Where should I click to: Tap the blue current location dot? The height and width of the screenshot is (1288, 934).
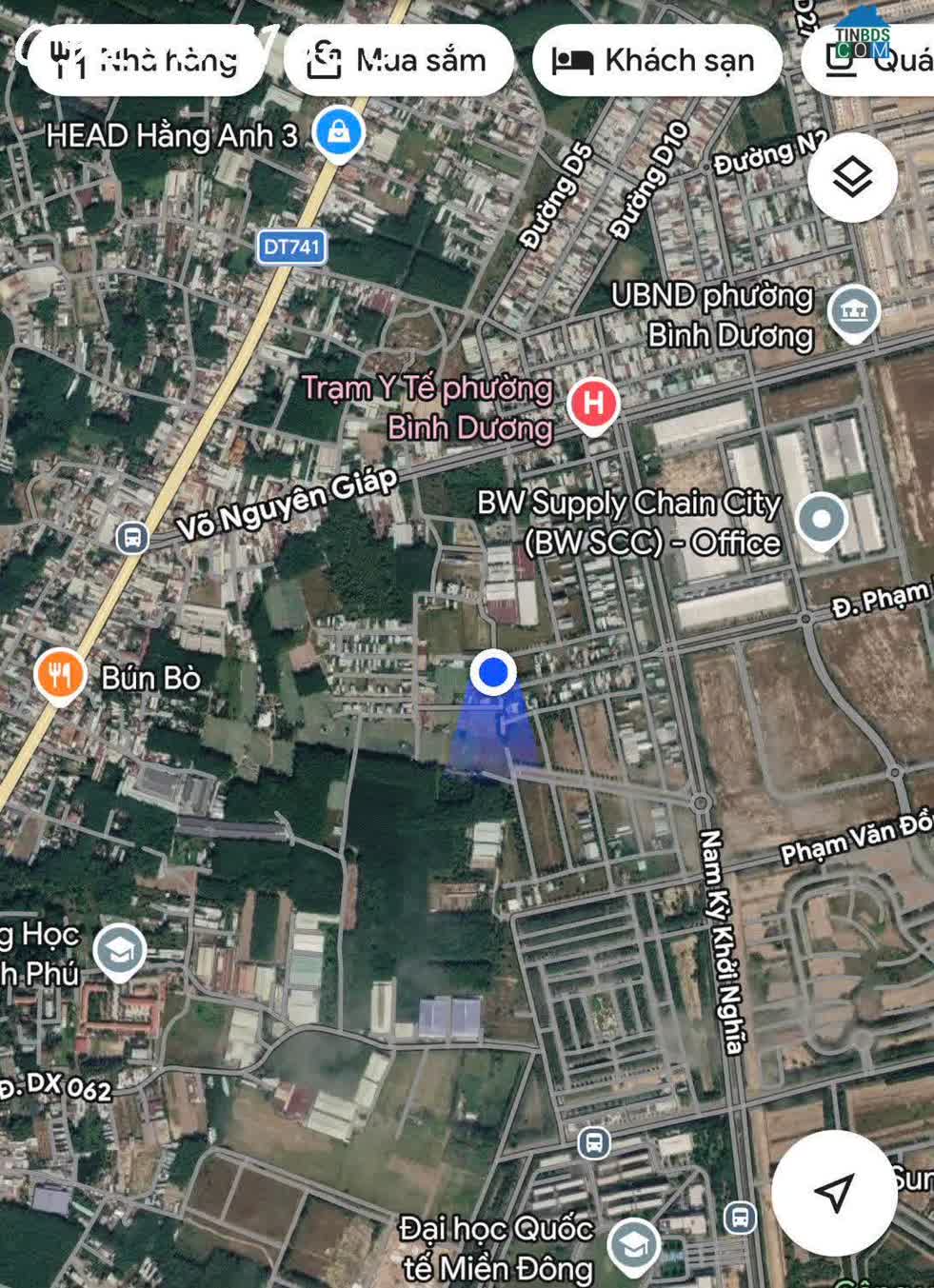(493, 672)
